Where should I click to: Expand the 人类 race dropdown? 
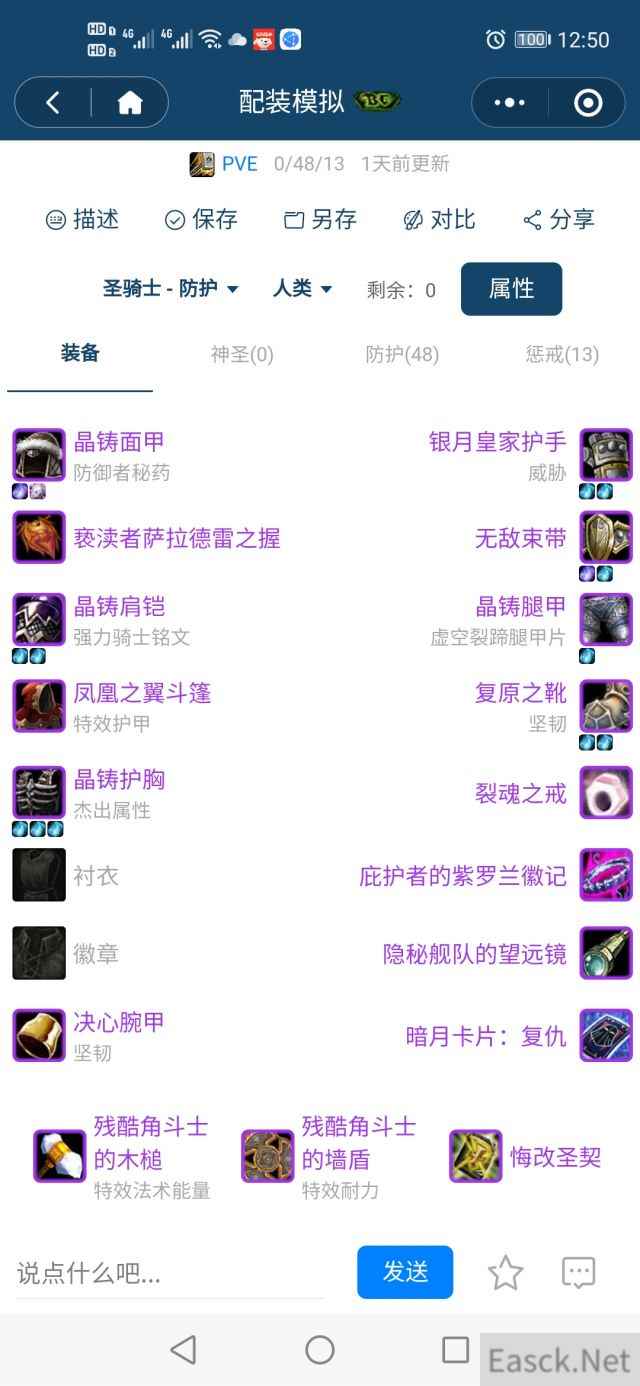[x=302, y=289]
